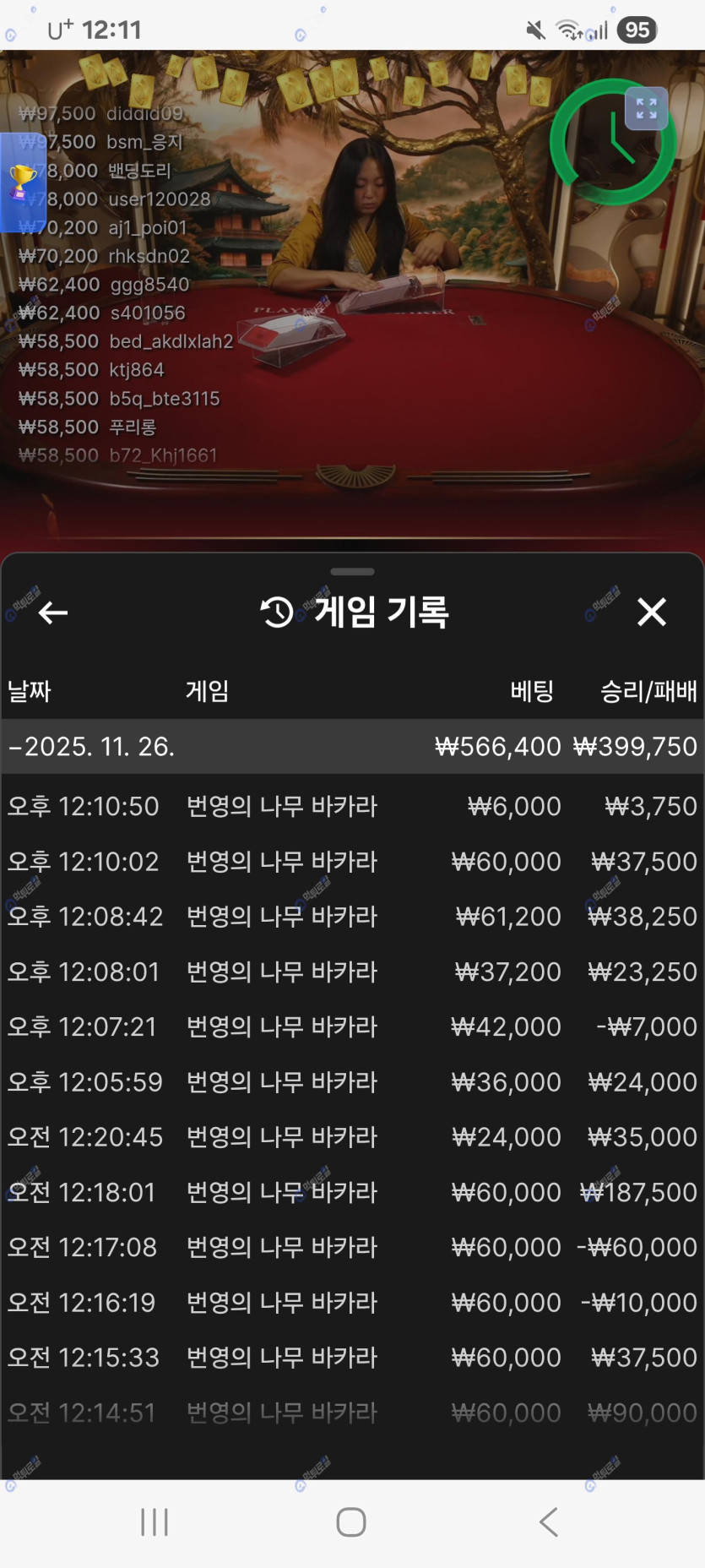Image resolution: width=705 pixels, height=1568 pixels.
Task: Open the trophy leaderboard icon
Action: [22, 181]
